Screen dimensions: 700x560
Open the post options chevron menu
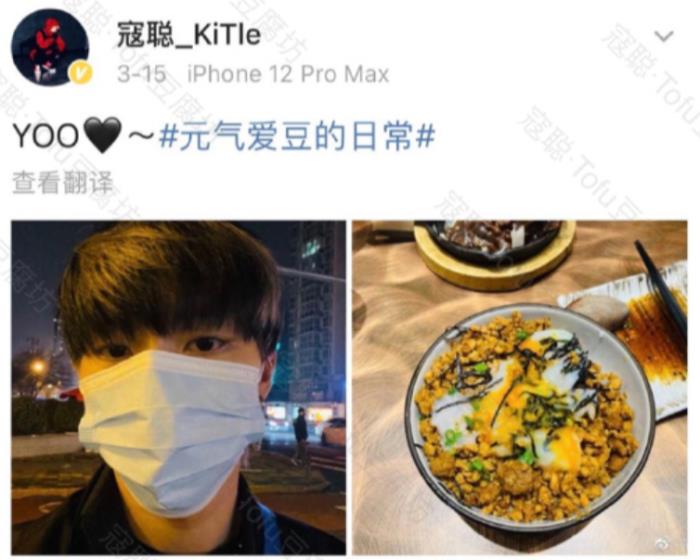[x=664, y=37]
